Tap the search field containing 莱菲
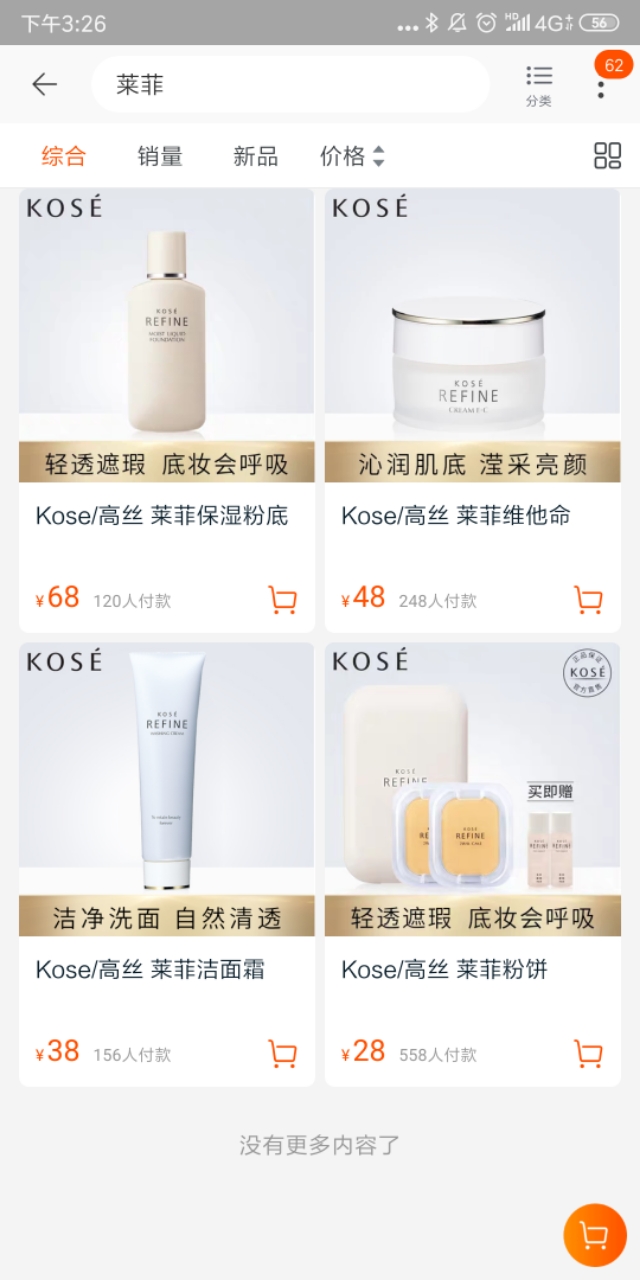 (290, 85)
